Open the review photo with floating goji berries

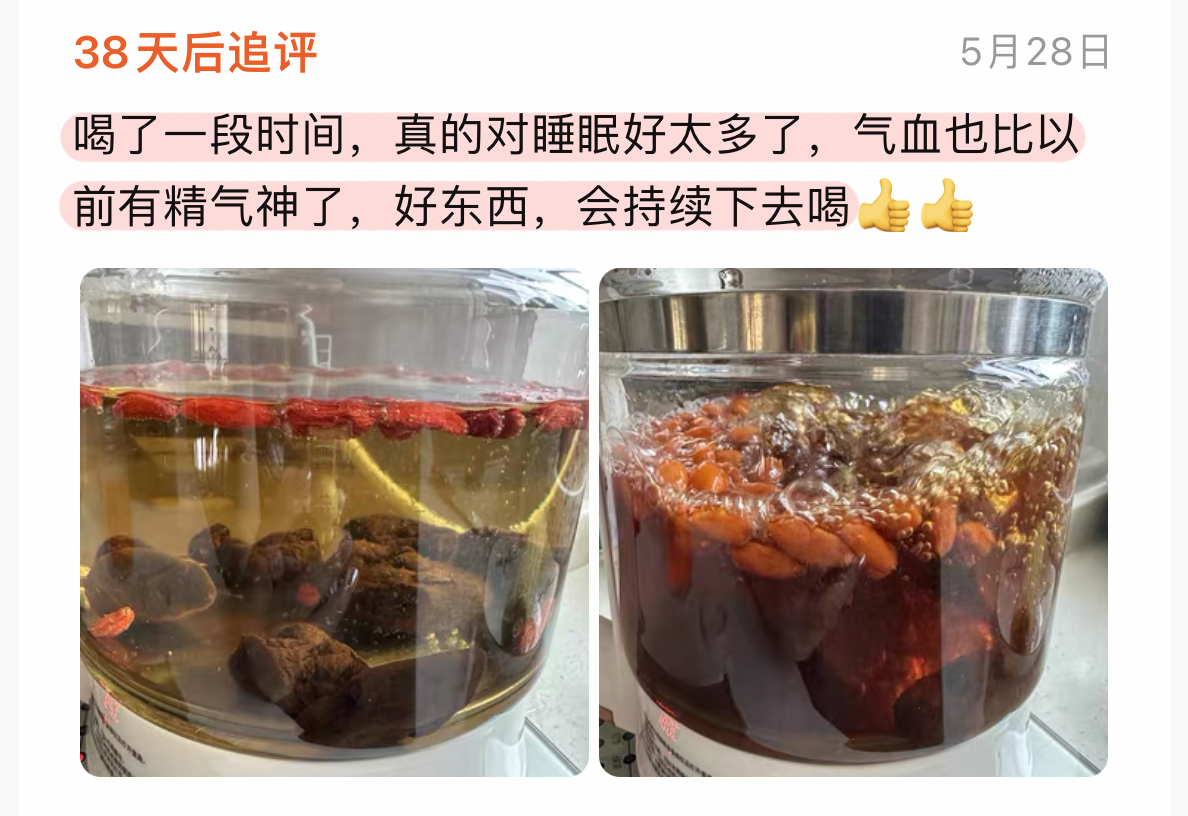[334, 522]
